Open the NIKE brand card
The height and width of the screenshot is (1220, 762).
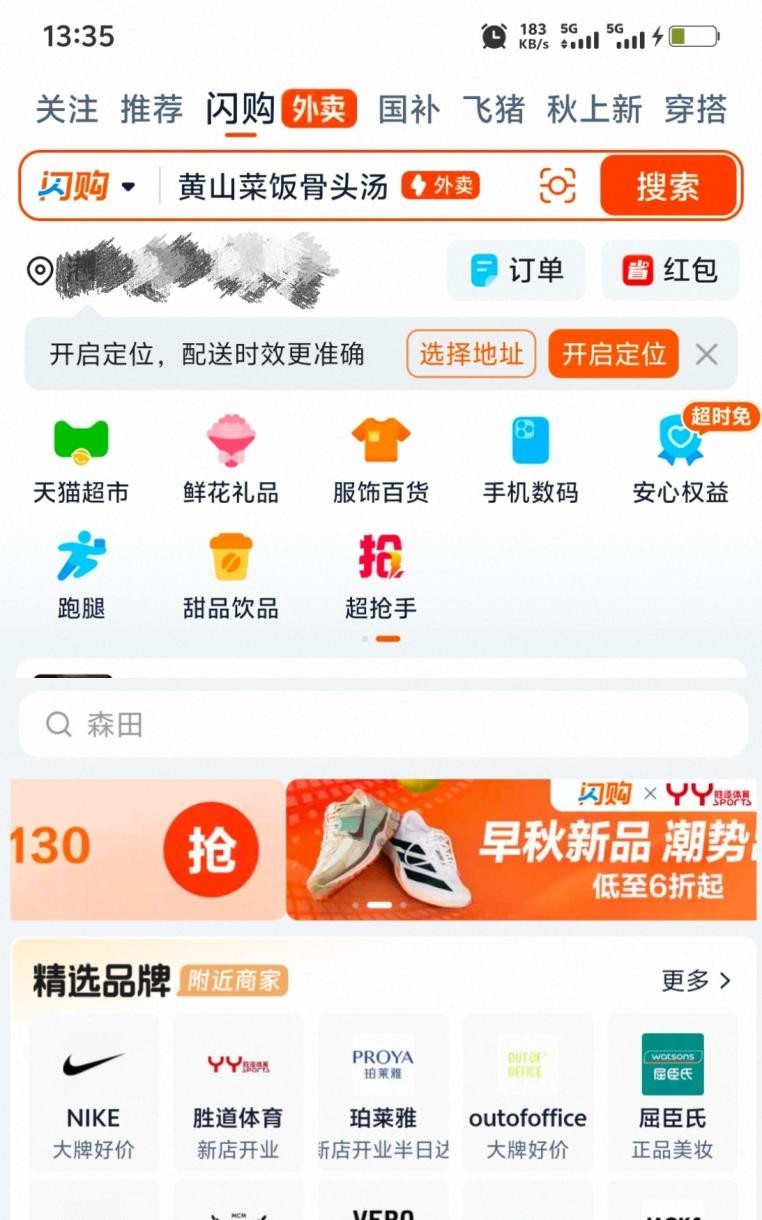[93, 1092]
